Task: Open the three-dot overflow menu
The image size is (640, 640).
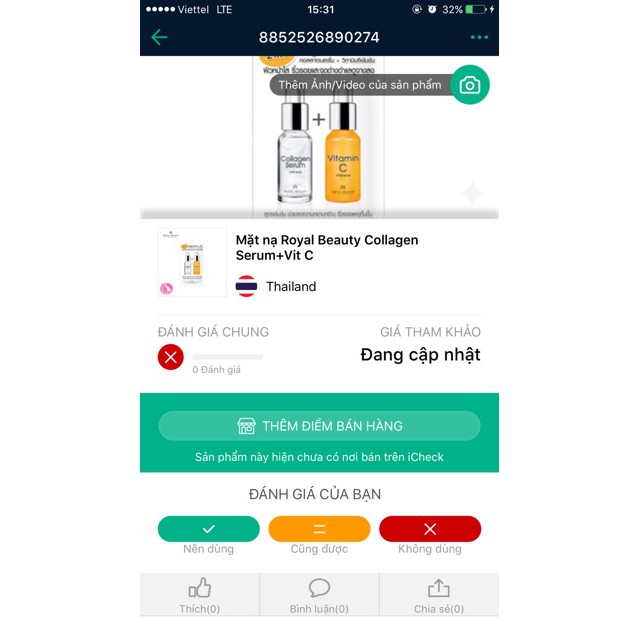Action: coord(480,37)
